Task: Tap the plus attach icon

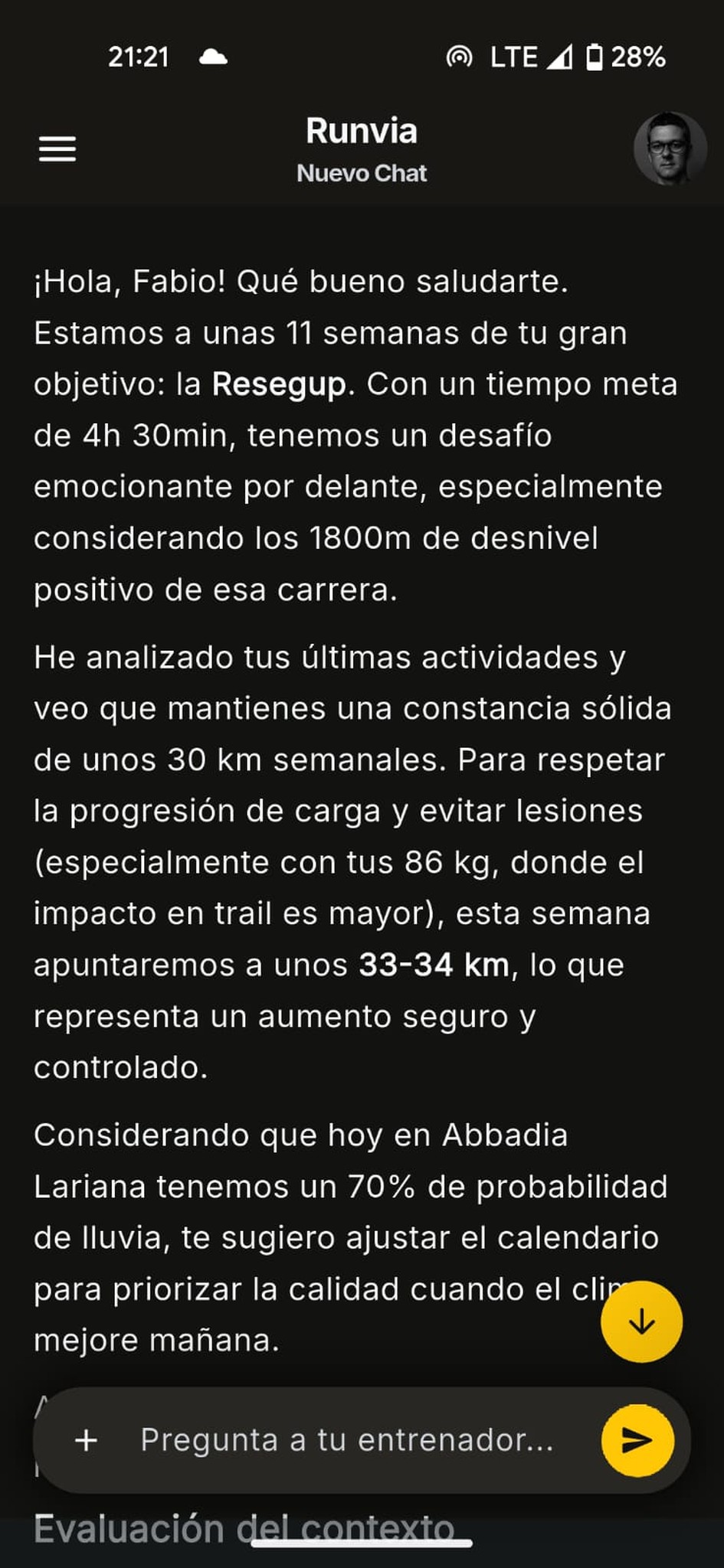Action: click(x=86, y=1440)
